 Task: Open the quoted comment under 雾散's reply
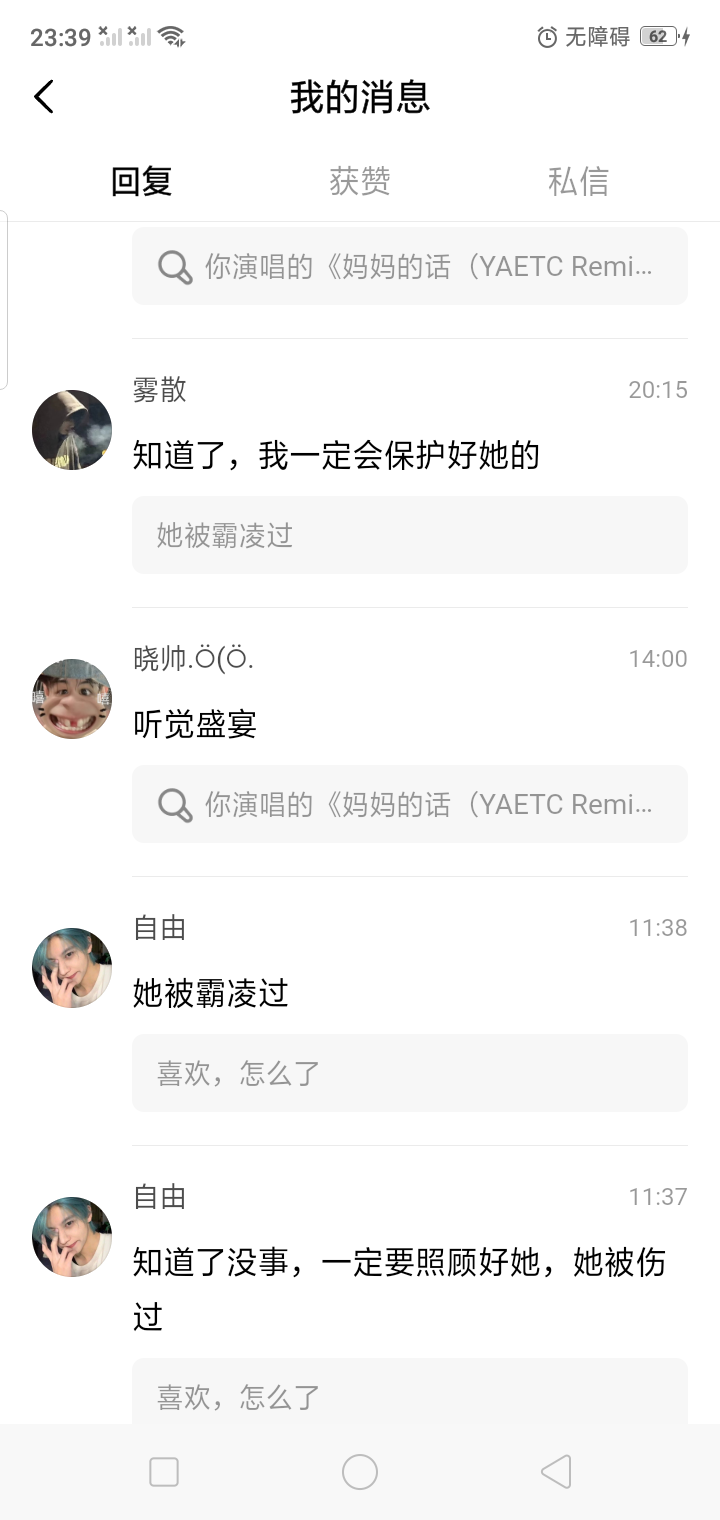pos(409,535)
